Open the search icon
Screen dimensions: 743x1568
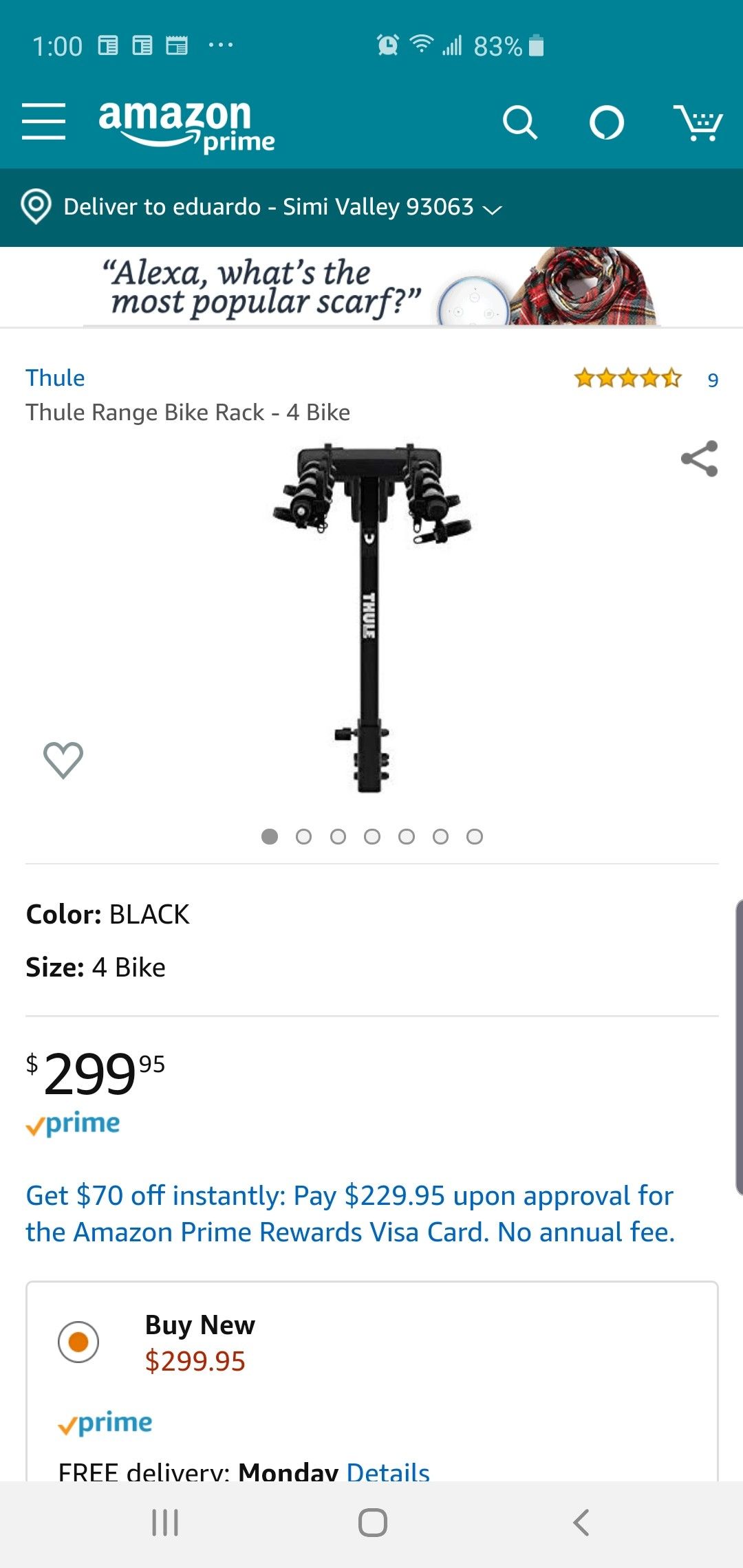[x=519, y=123]
